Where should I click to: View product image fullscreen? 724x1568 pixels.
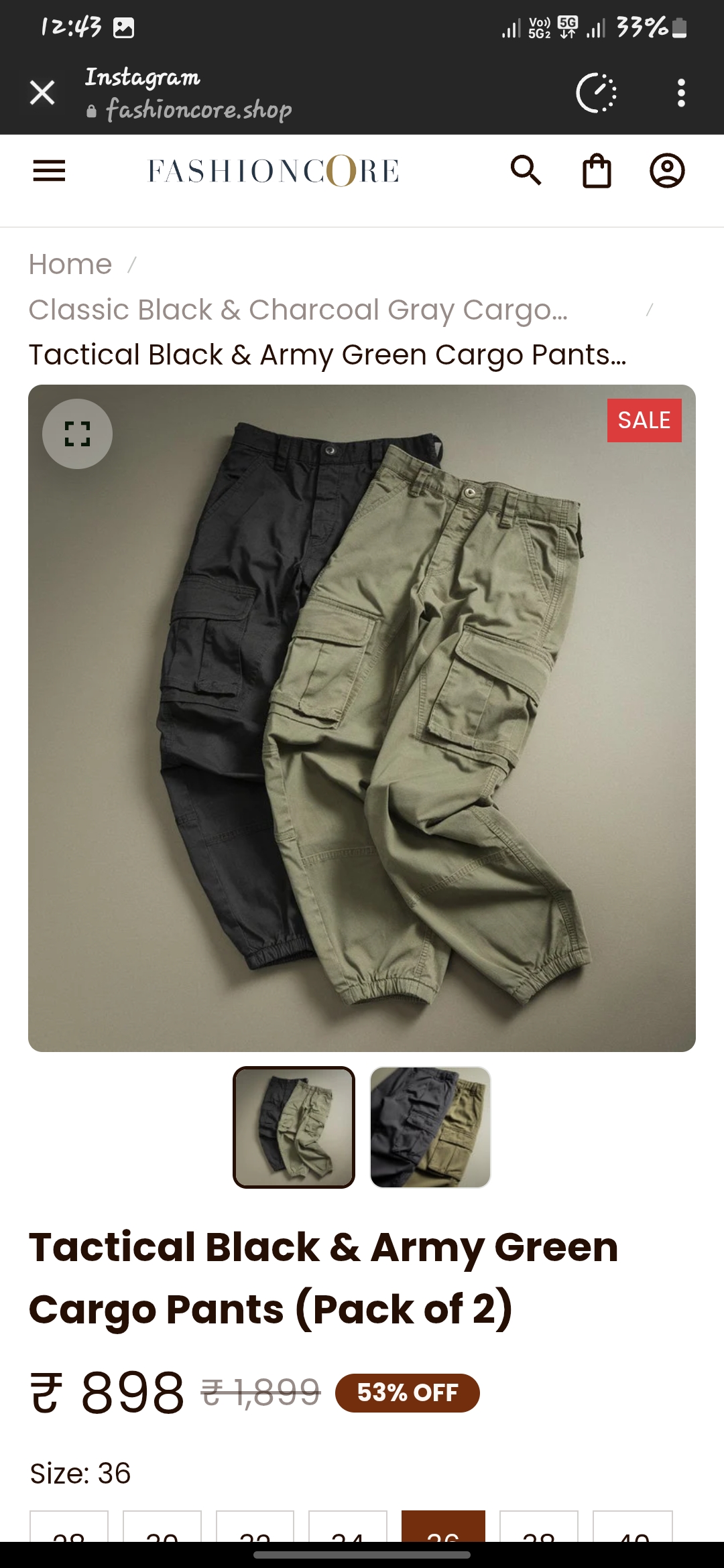[x=77, y=434]
